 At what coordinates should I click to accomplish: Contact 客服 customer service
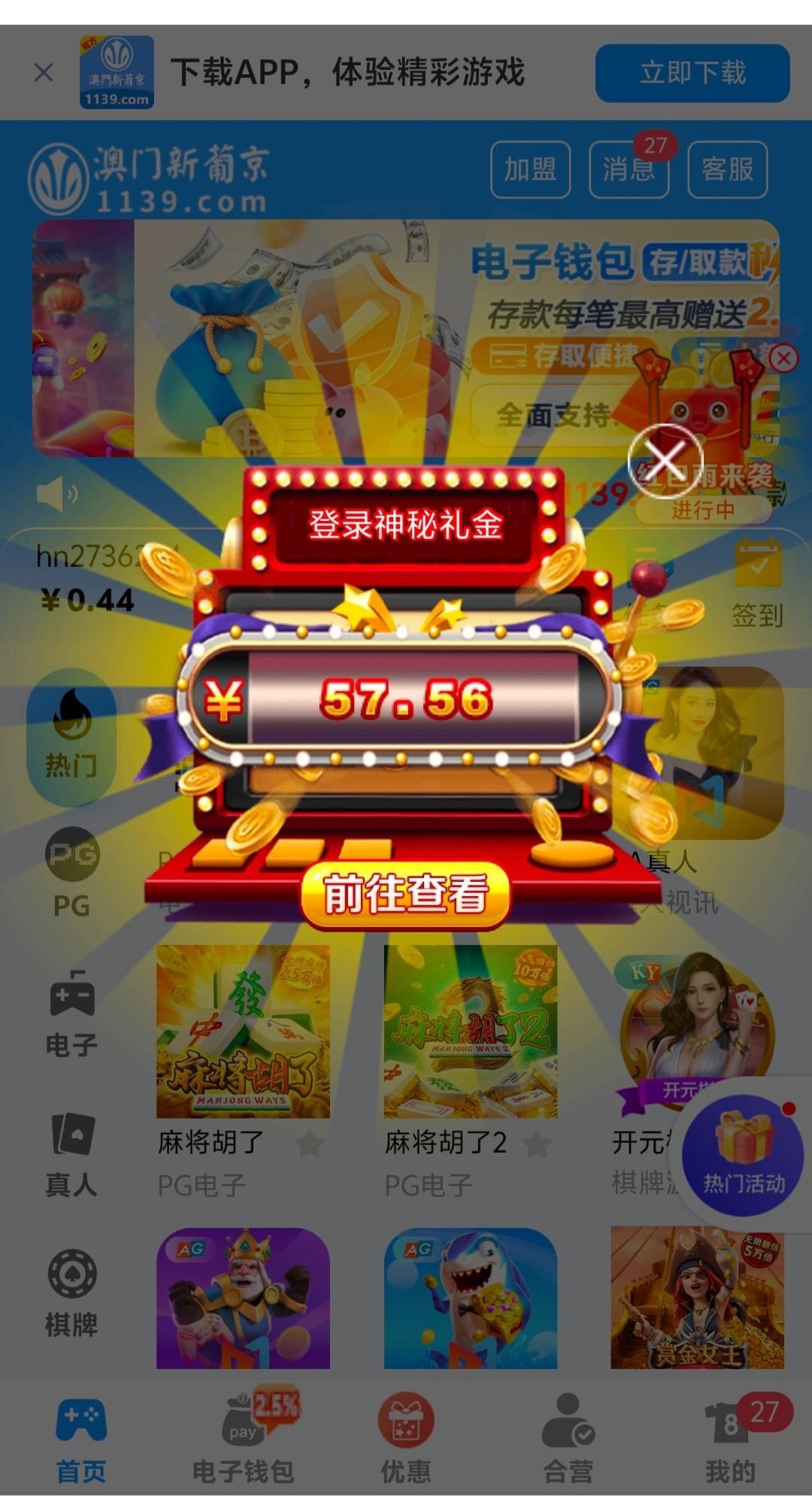point(727,169)
